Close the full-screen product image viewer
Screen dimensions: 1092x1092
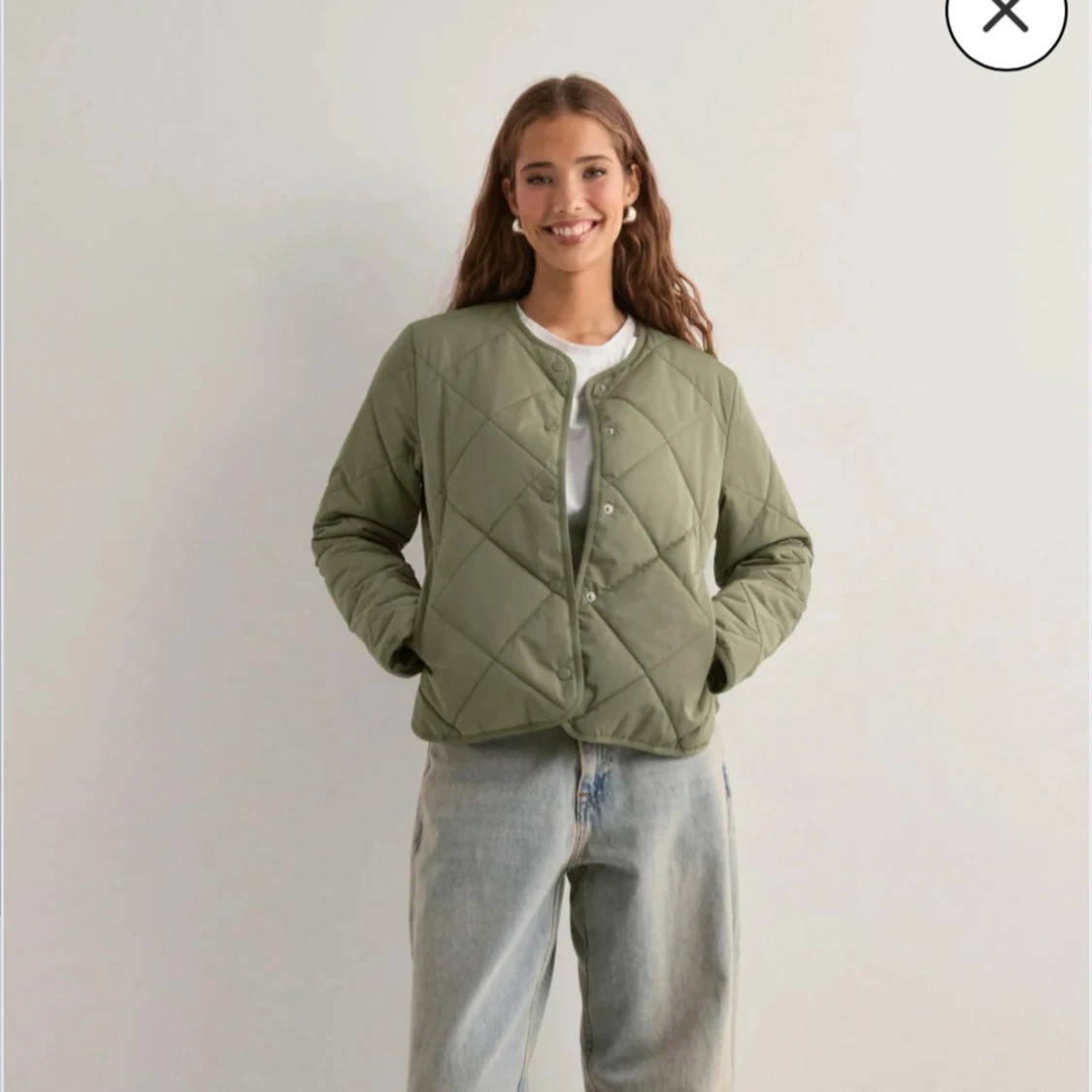[x=1006, y=17]
